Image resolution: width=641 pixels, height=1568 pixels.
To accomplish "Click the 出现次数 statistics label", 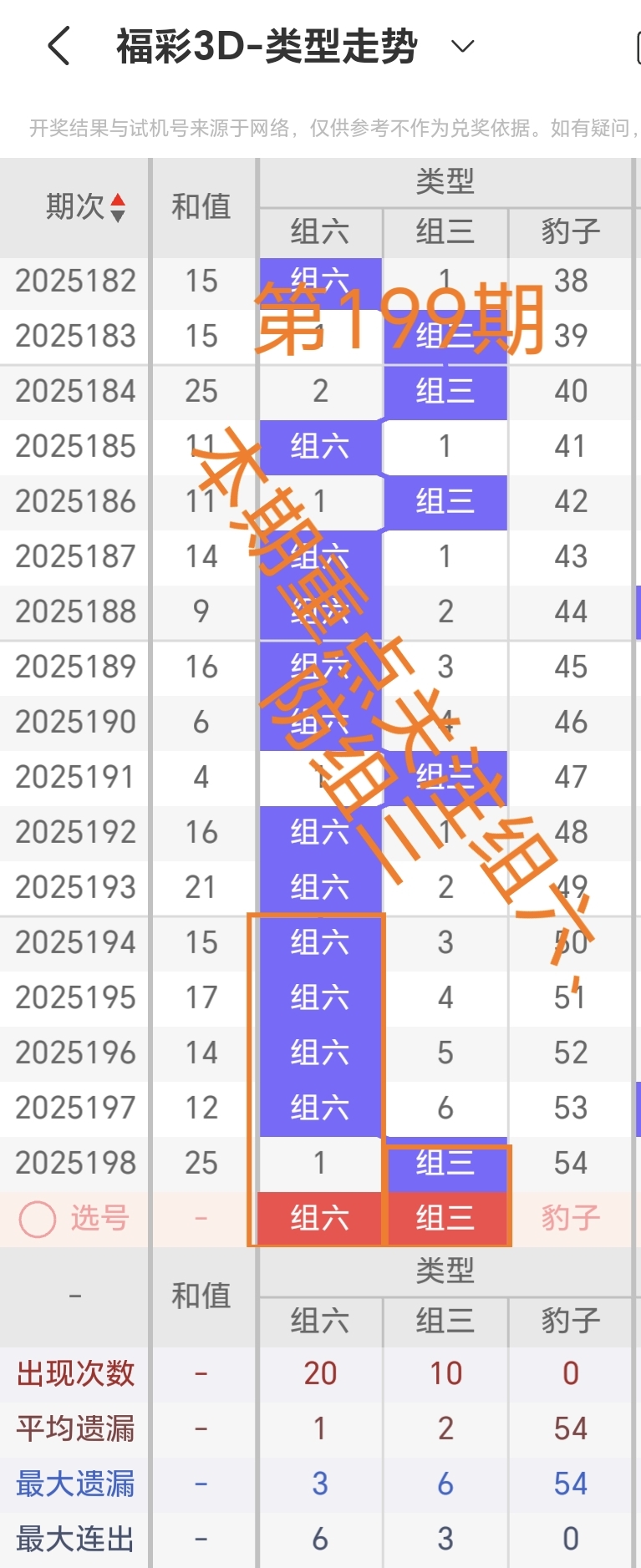I will 74,1373.
